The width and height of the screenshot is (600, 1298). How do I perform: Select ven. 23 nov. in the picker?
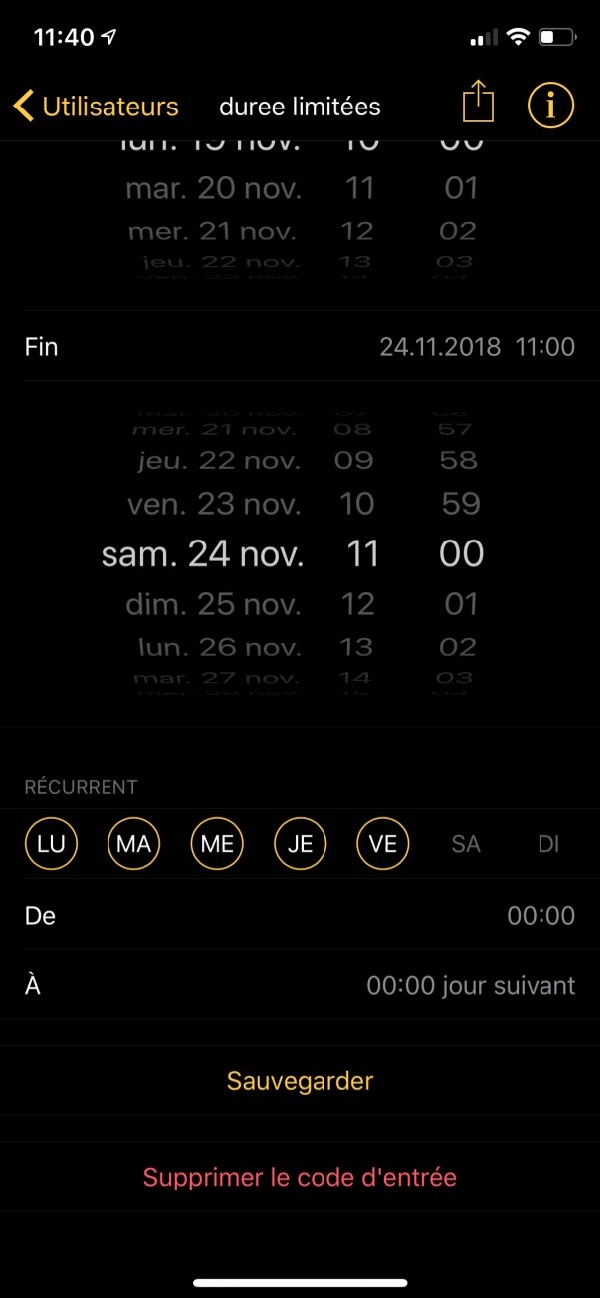pyautogui.click(x=214, y=504)
